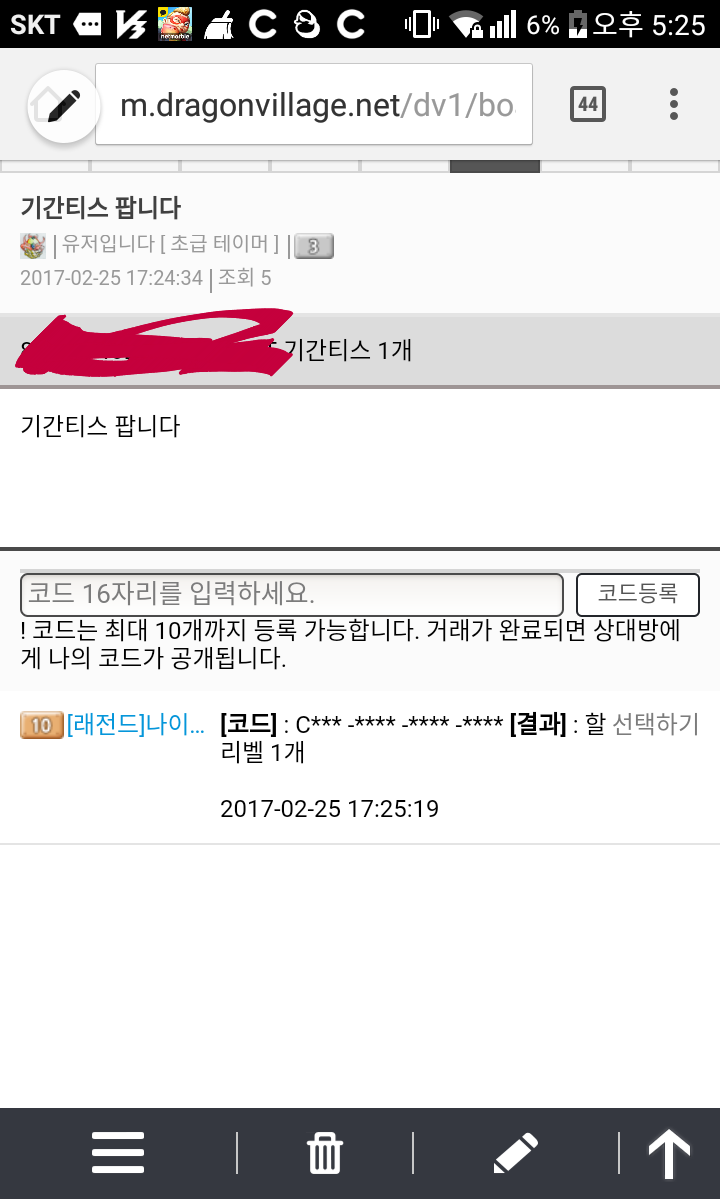Open the [래전드]나이… user profile link
The height and width of the screenshot is (1199, 720).
(x=136, y=725)
